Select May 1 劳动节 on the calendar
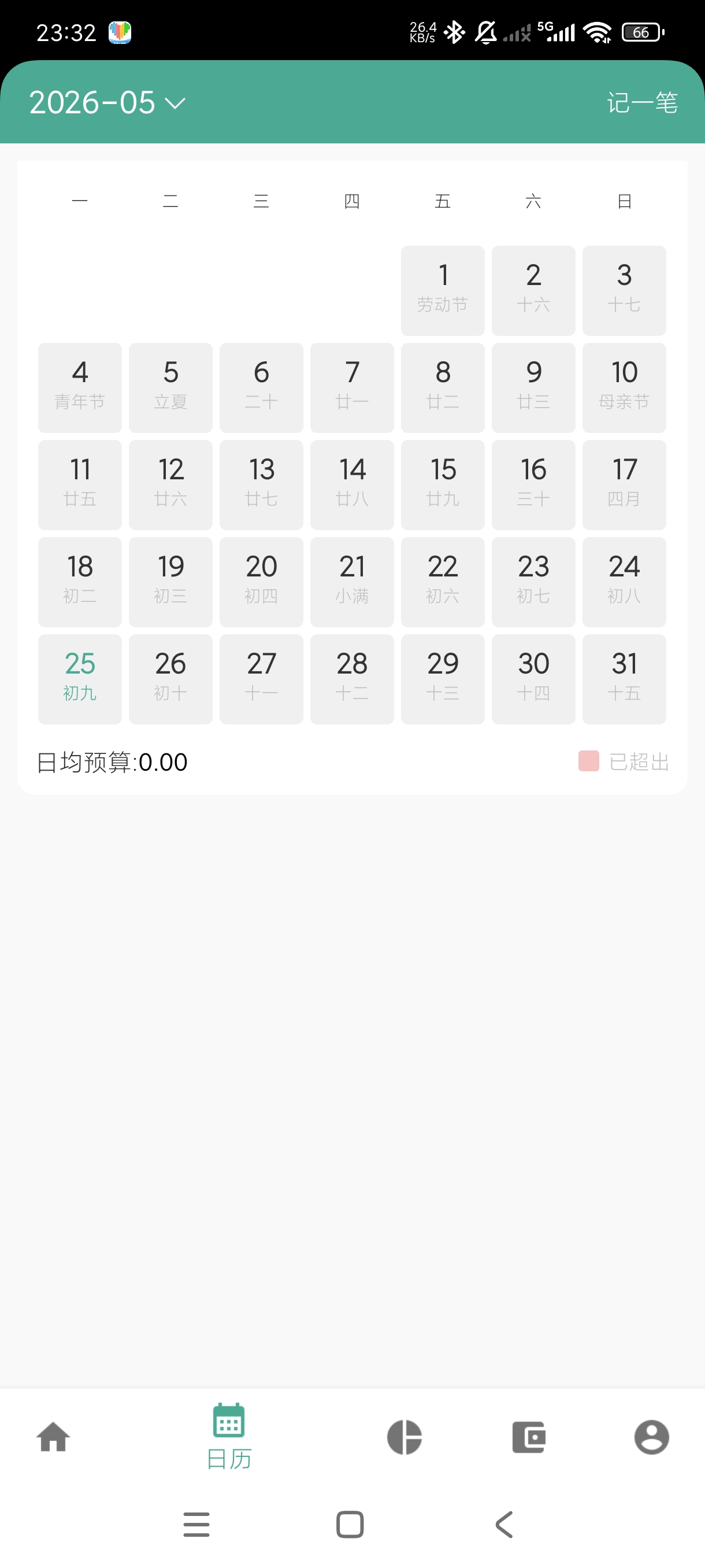Viewport: 705px width, 1568px height. (x=443, y=290)
